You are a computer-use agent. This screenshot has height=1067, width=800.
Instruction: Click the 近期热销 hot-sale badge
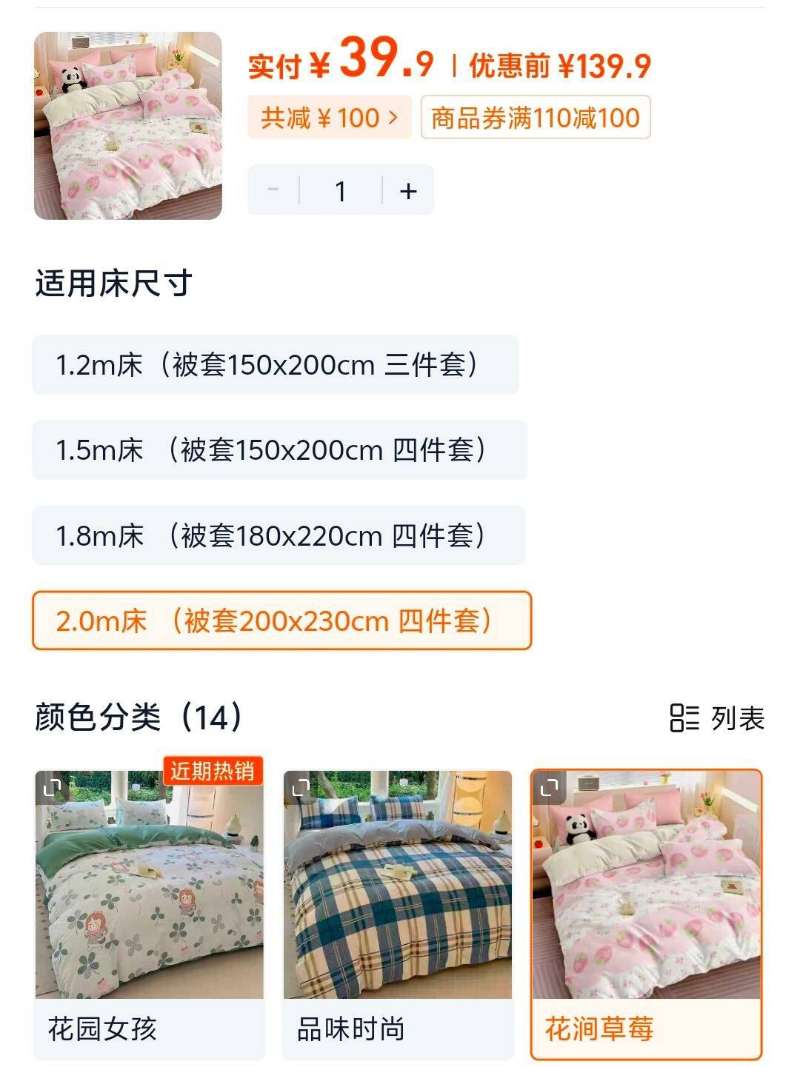(217, 769)
